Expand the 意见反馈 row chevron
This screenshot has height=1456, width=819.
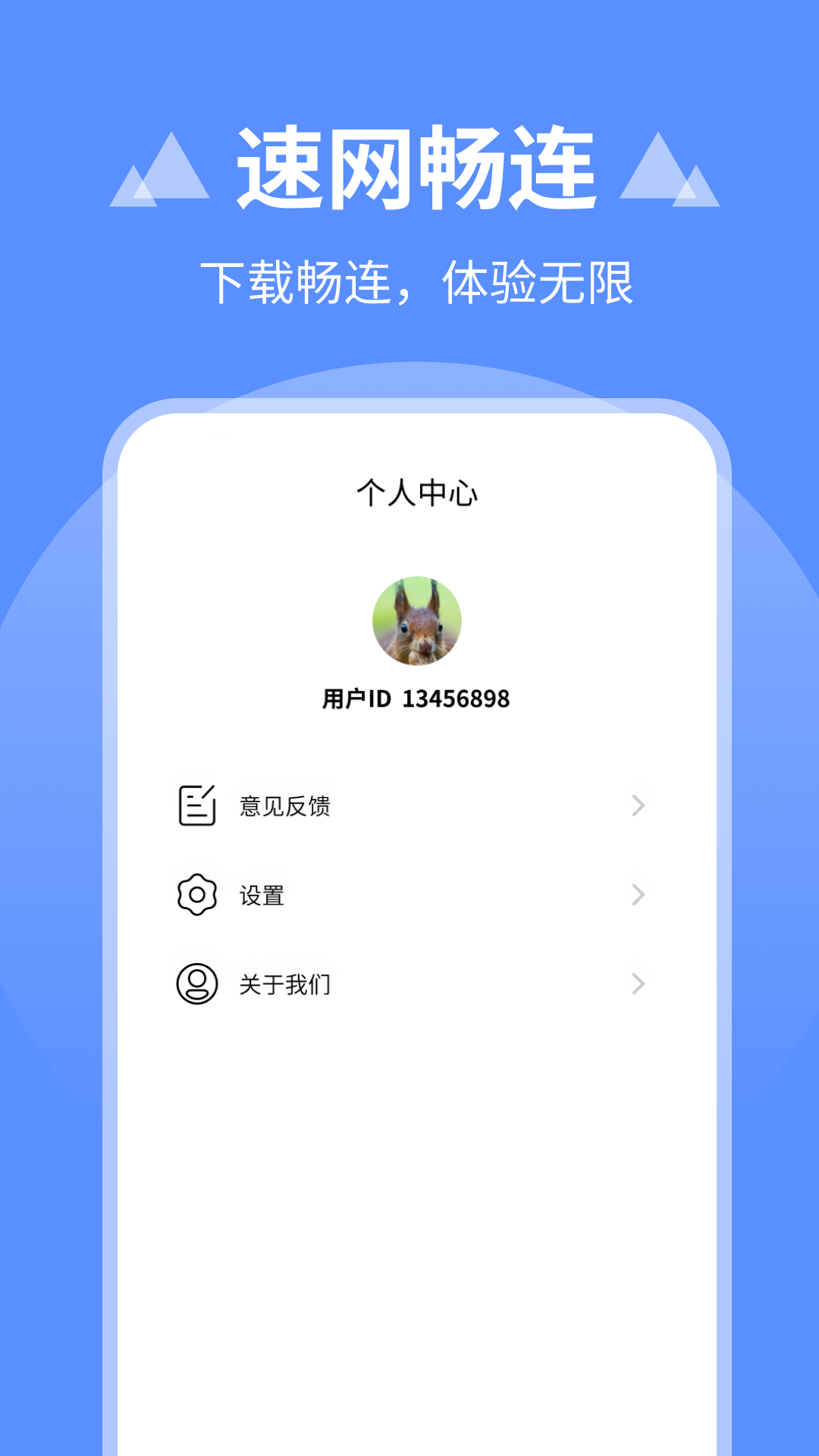click(x=638, y=806)
